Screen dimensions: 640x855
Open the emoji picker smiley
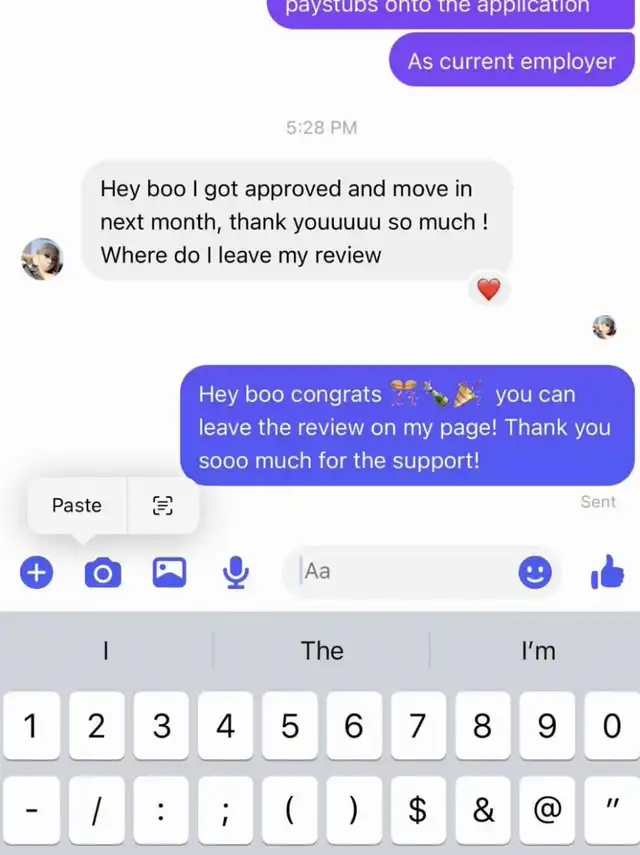click(535, 572)
